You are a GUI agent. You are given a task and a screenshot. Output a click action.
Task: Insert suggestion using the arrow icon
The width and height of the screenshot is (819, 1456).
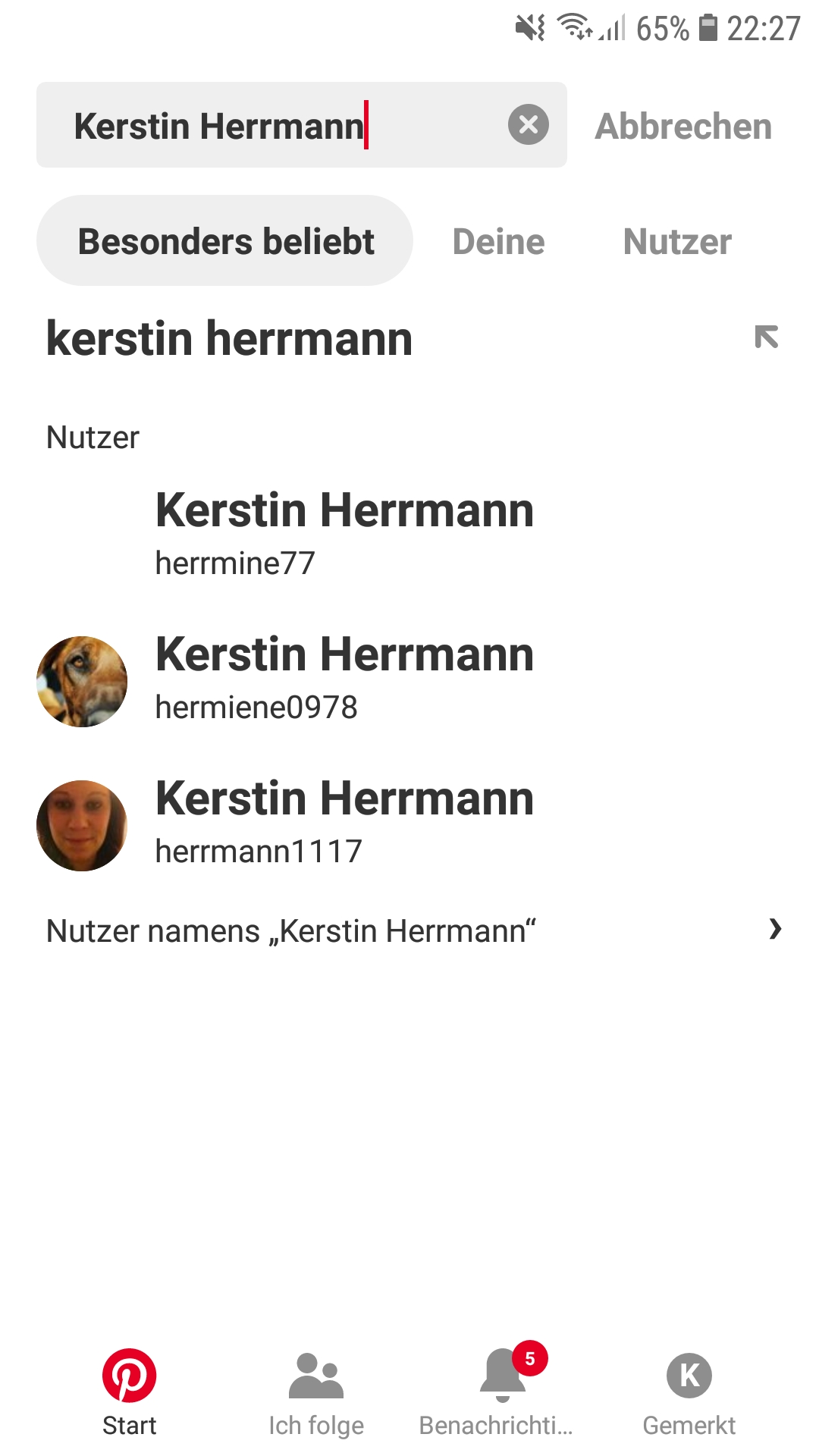(x=766, y=337)
